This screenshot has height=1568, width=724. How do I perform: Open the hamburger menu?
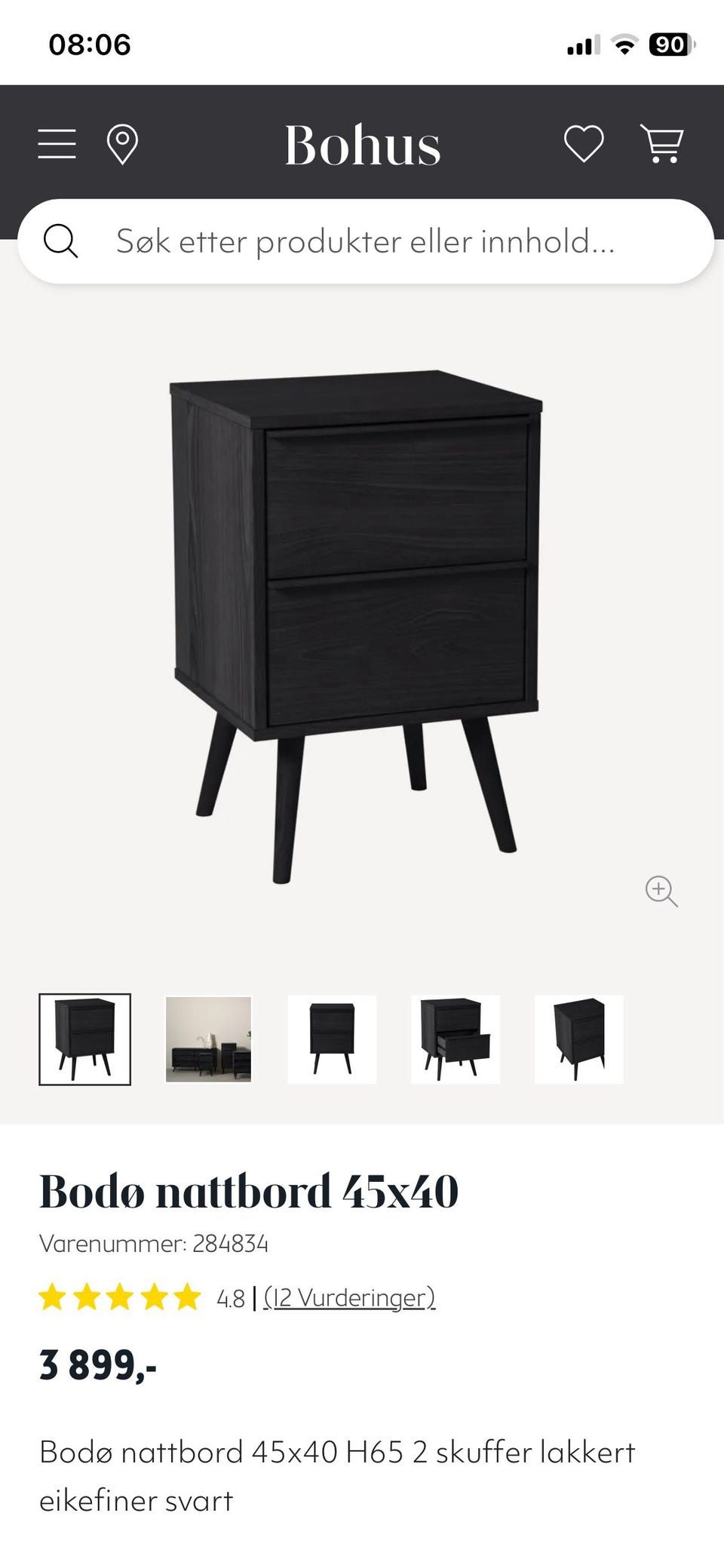point(57,143)
